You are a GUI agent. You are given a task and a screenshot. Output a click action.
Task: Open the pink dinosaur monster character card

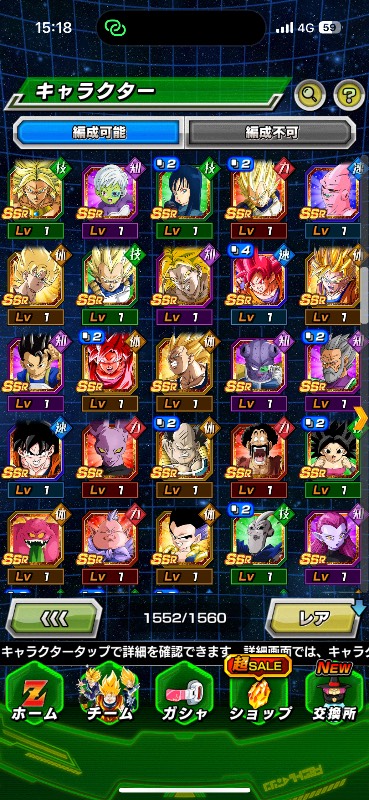[35, 545]
